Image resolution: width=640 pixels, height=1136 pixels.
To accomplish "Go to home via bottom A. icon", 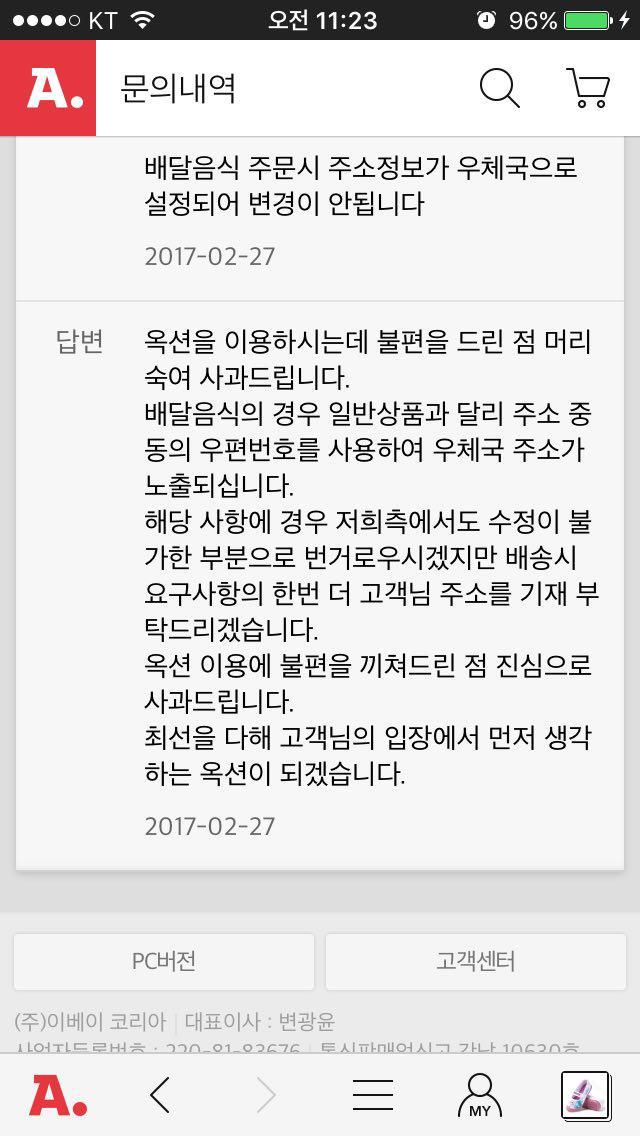I will point(57,1096).
